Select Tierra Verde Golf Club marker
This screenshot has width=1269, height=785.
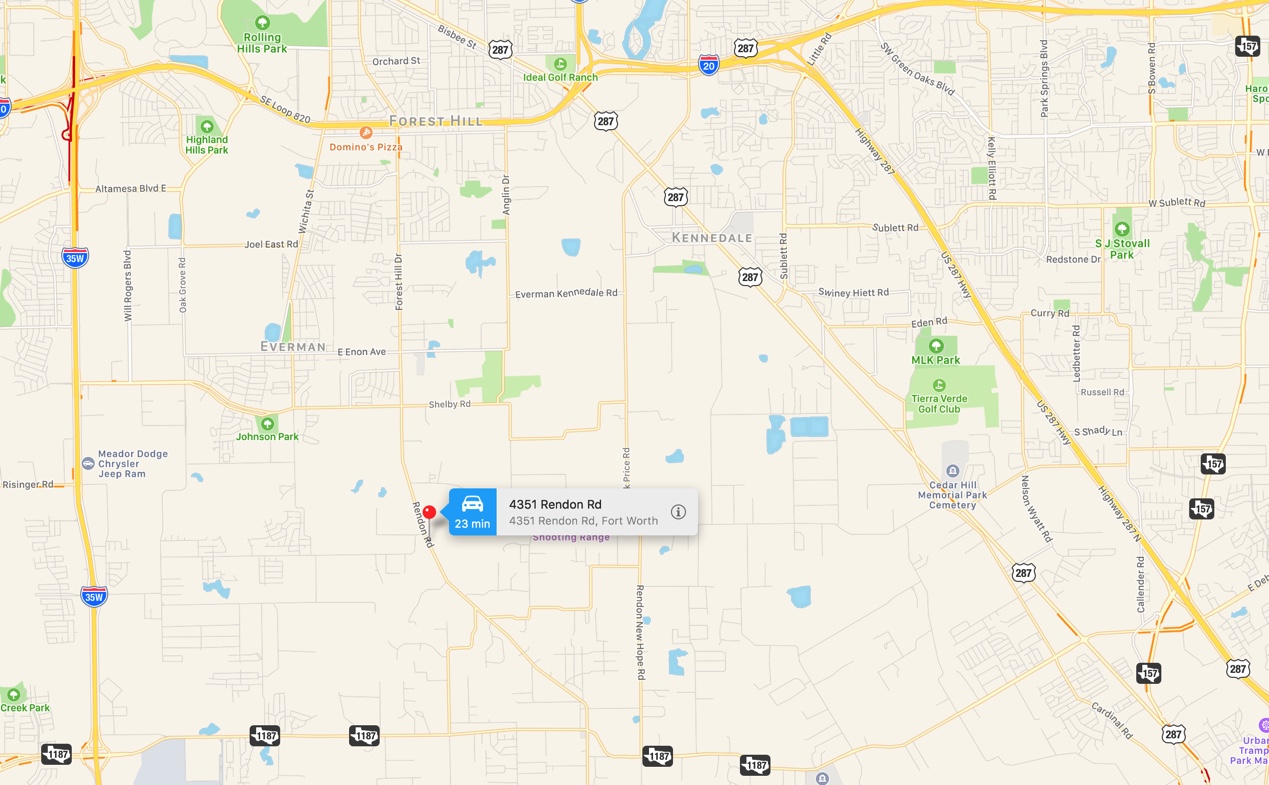[938, 385]
